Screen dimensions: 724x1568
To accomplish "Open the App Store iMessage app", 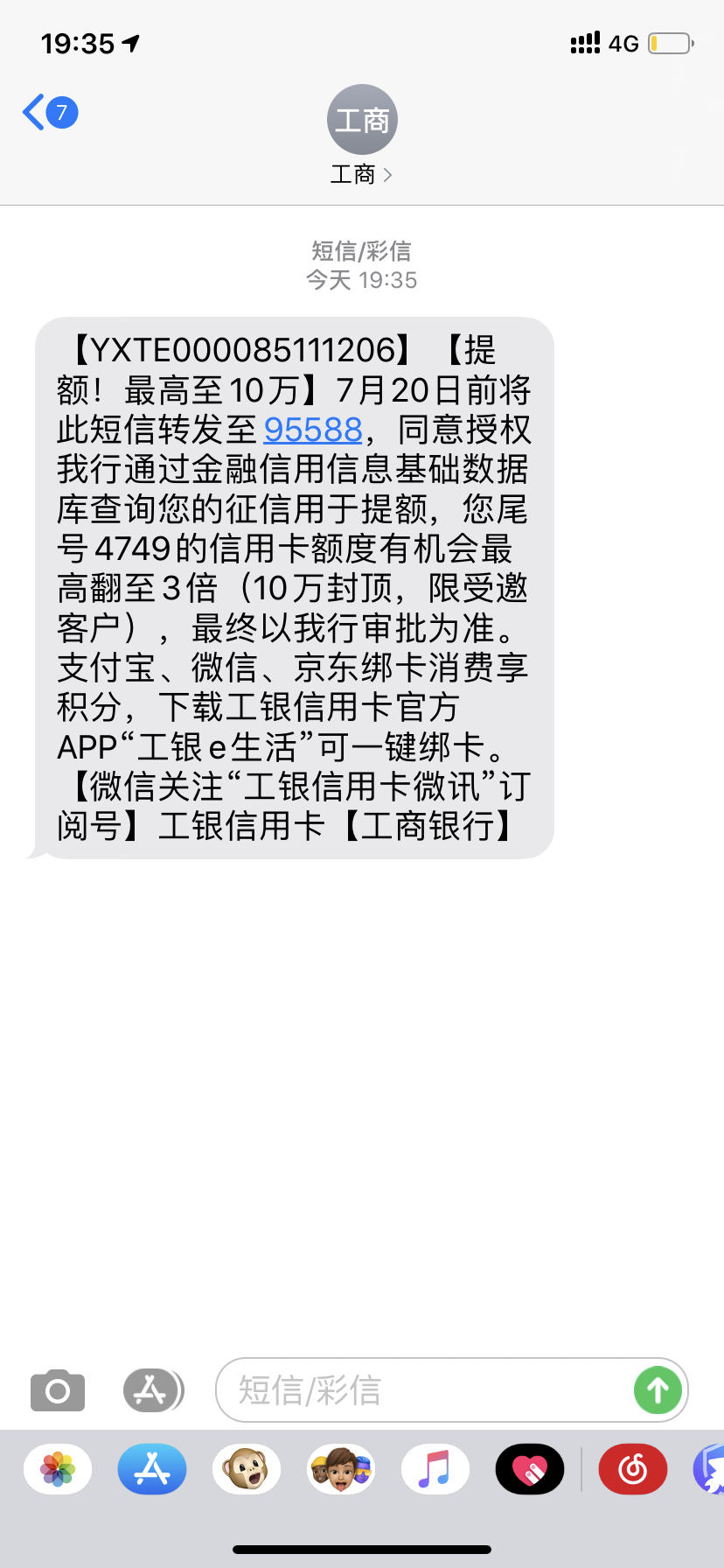I will coord(152,1469).
